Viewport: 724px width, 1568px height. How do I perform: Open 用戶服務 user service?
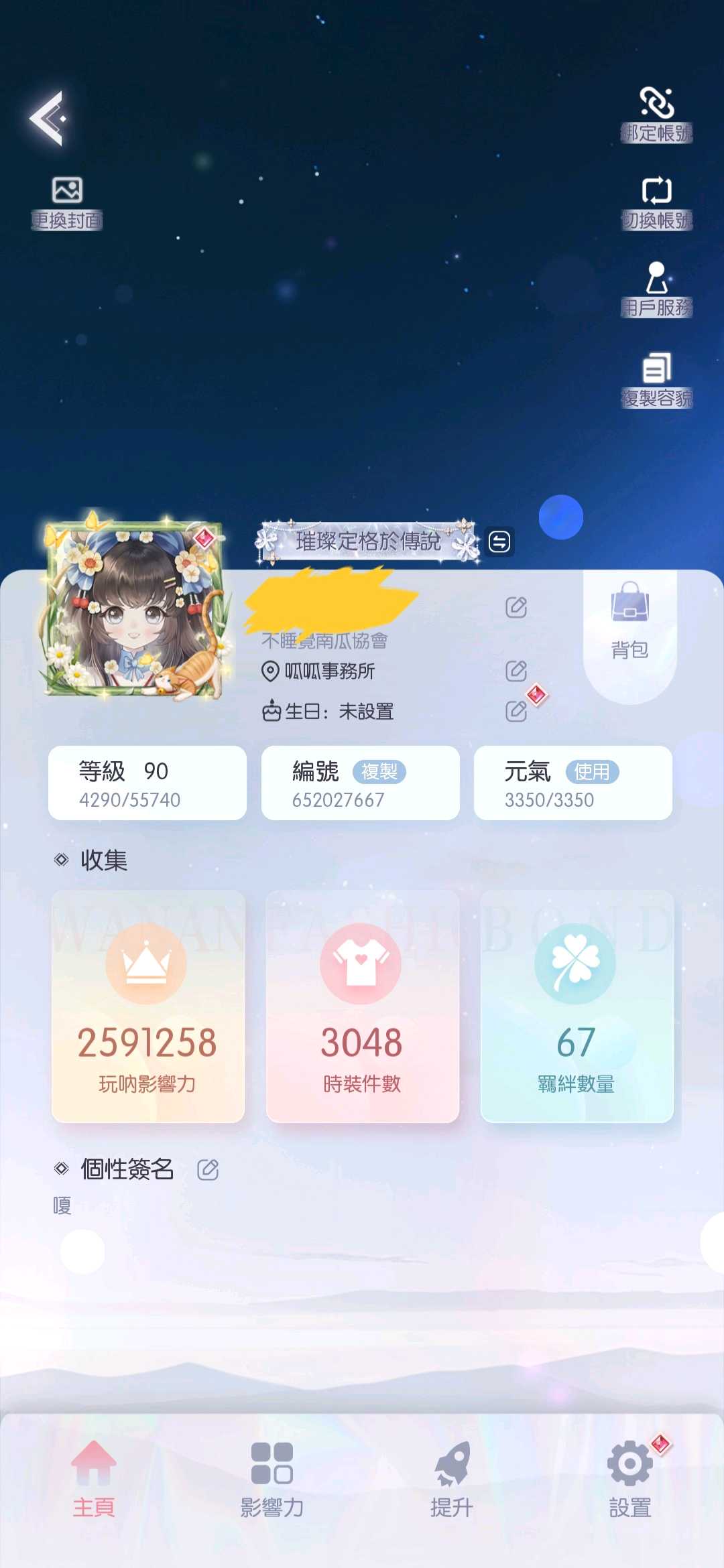[657, 289]
